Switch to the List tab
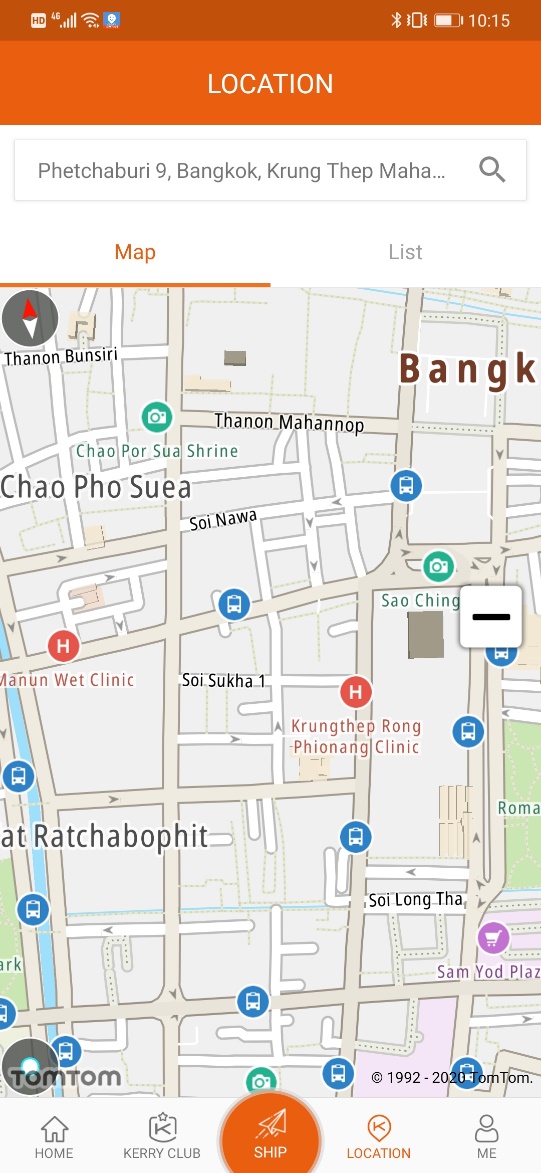Screen dimensions: 541x1173 [x=406, y=252]
